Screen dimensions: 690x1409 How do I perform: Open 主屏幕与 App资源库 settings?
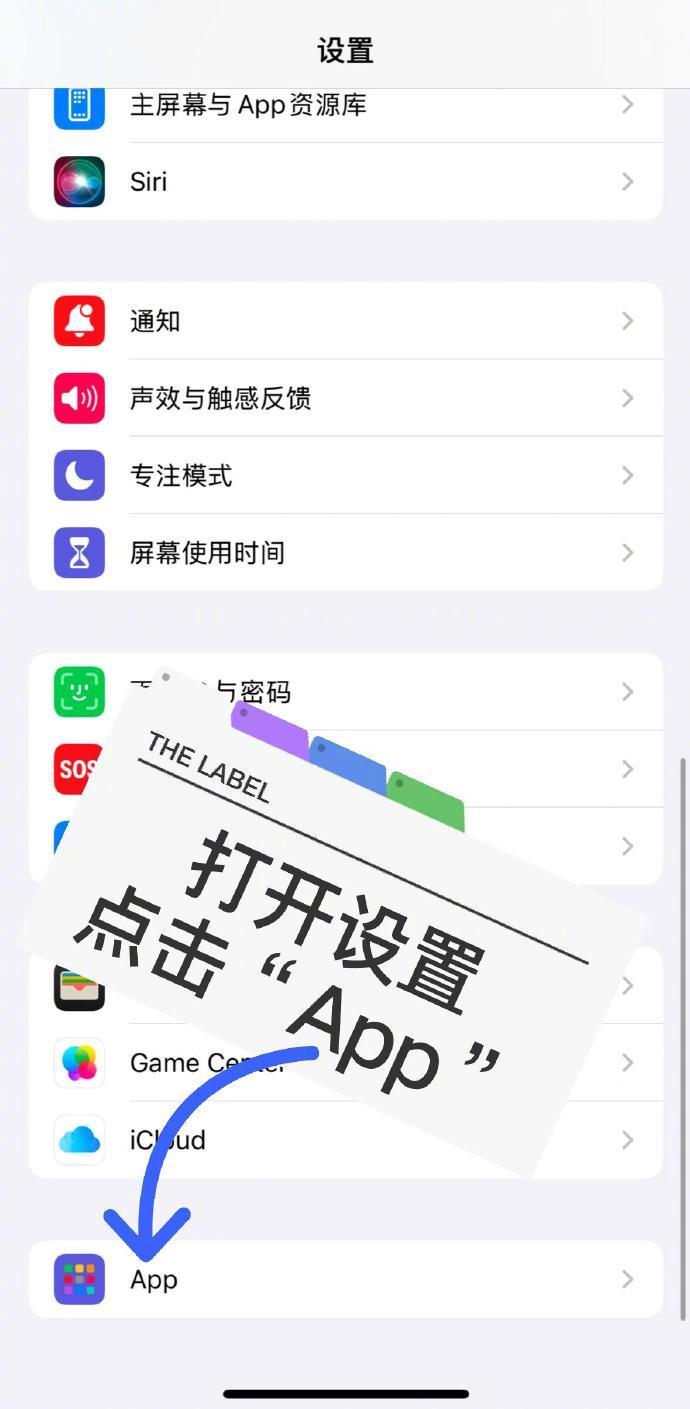click(345, 108)
